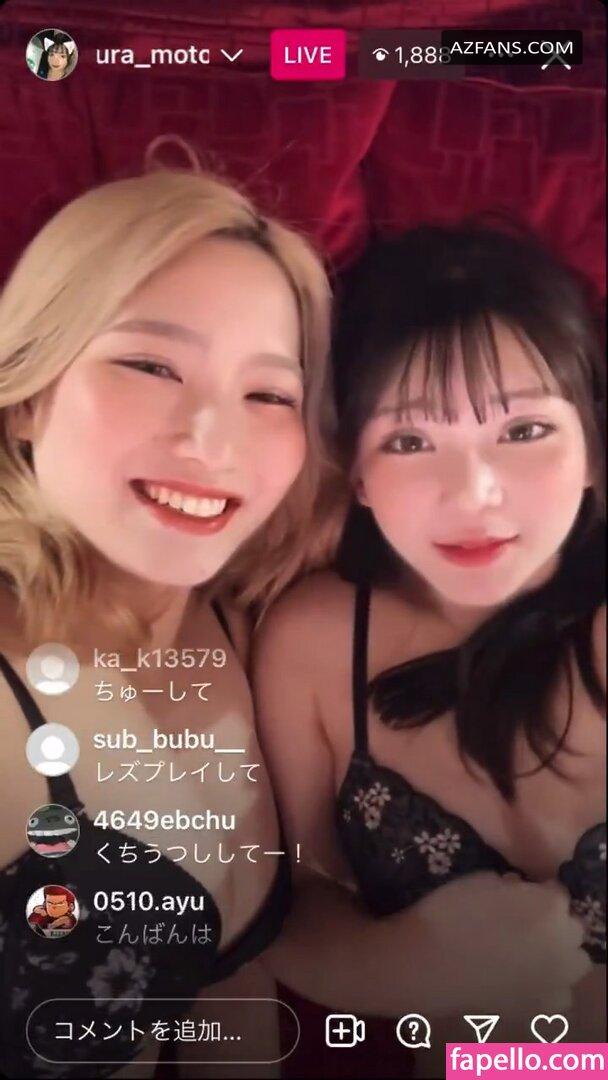Add a comment in the comment field
The image size is (608, 1080).
[163, 1030]
